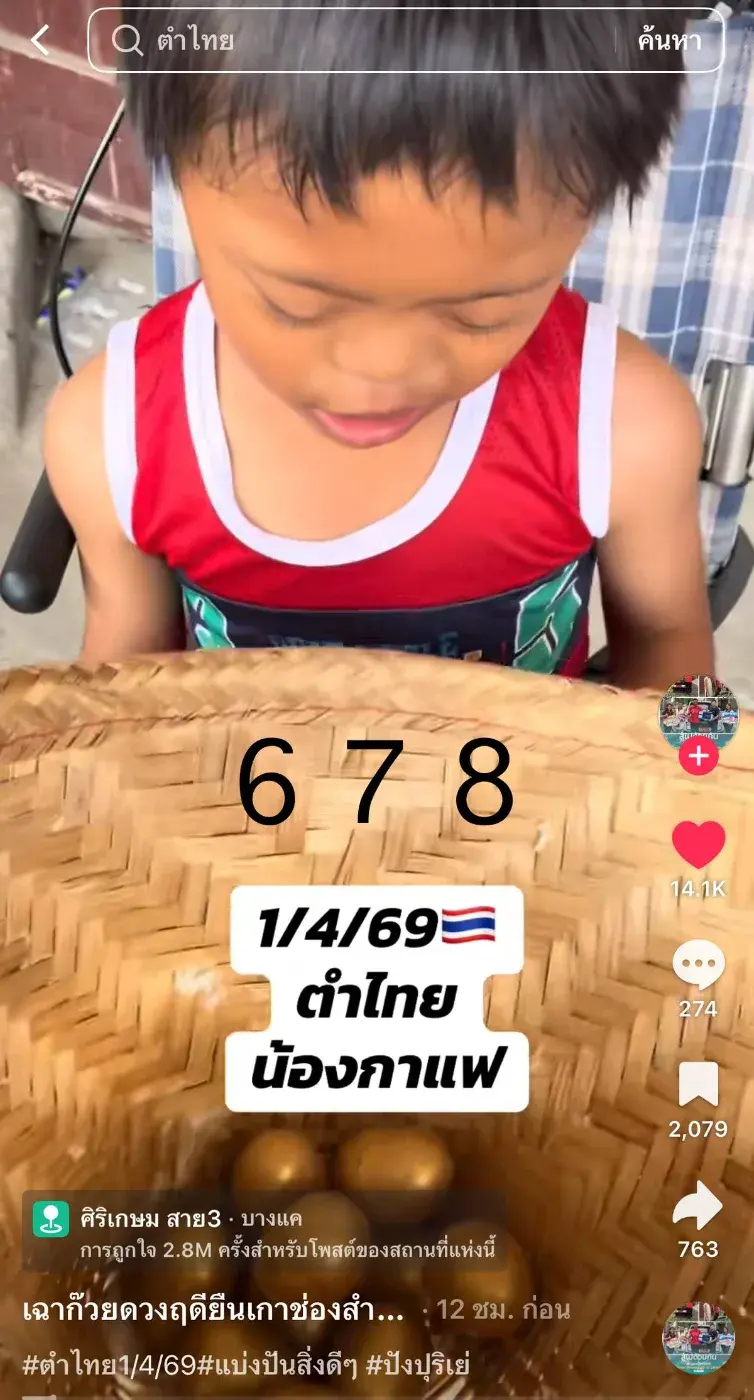
Task: Go back using the arrow icon
Action: (40, 41)
